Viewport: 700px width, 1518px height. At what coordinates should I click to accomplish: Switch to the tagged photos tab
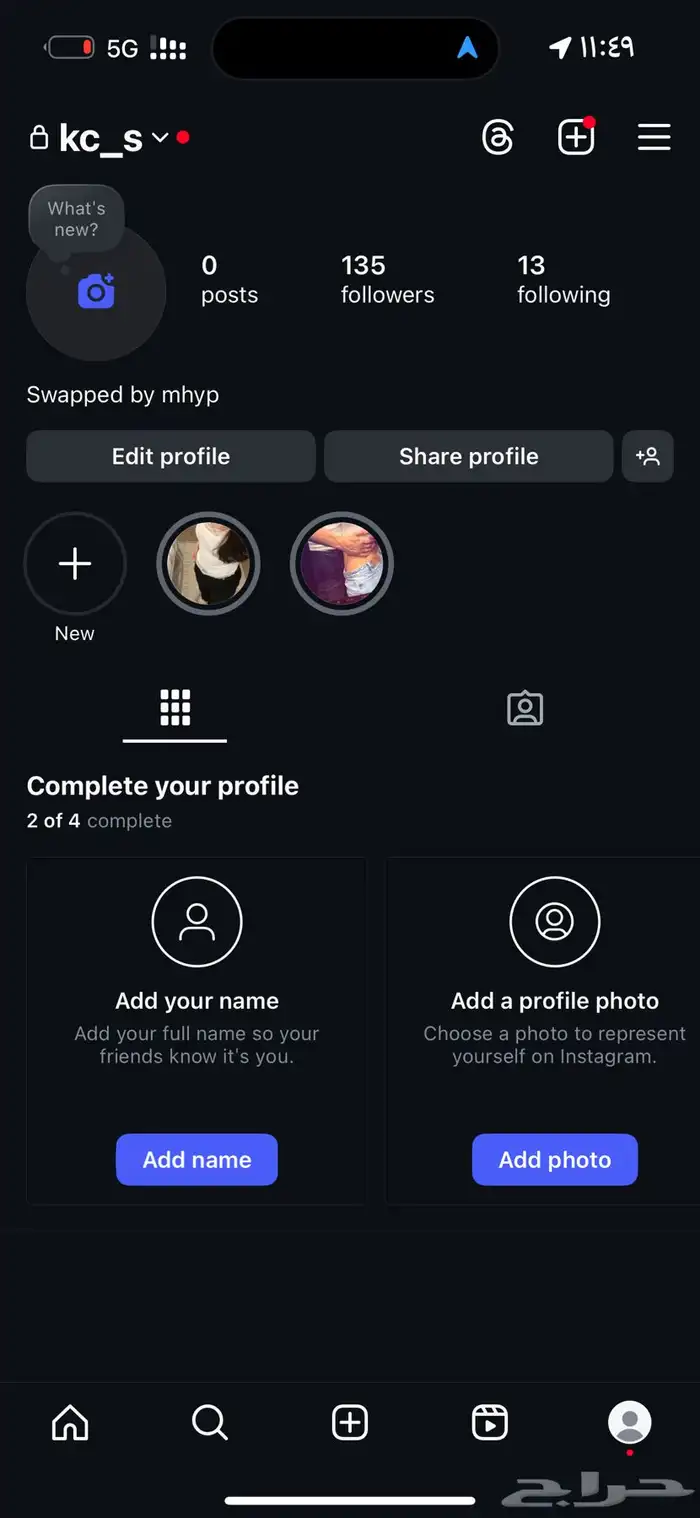525,708
